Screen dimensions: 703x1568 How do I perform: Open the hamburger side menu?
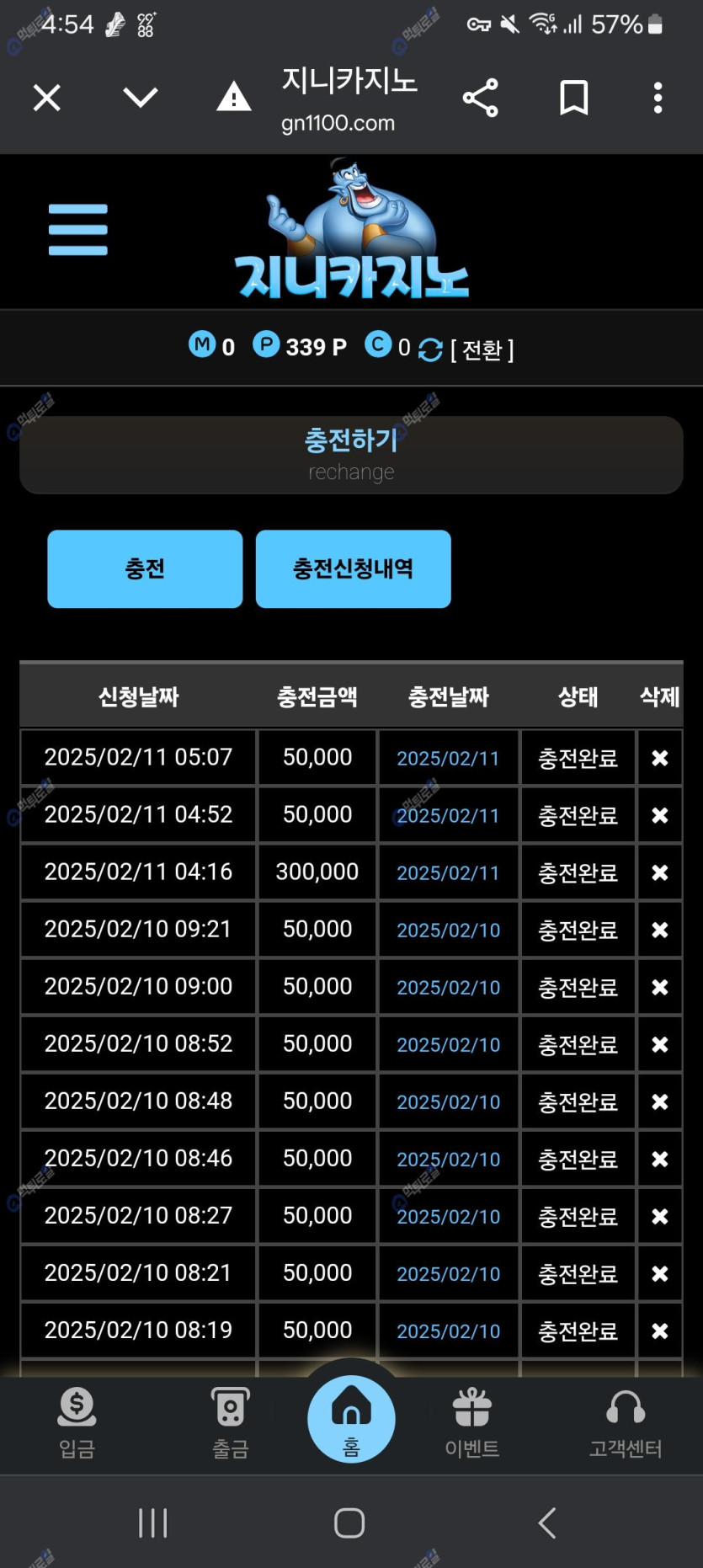coord(78,229)
